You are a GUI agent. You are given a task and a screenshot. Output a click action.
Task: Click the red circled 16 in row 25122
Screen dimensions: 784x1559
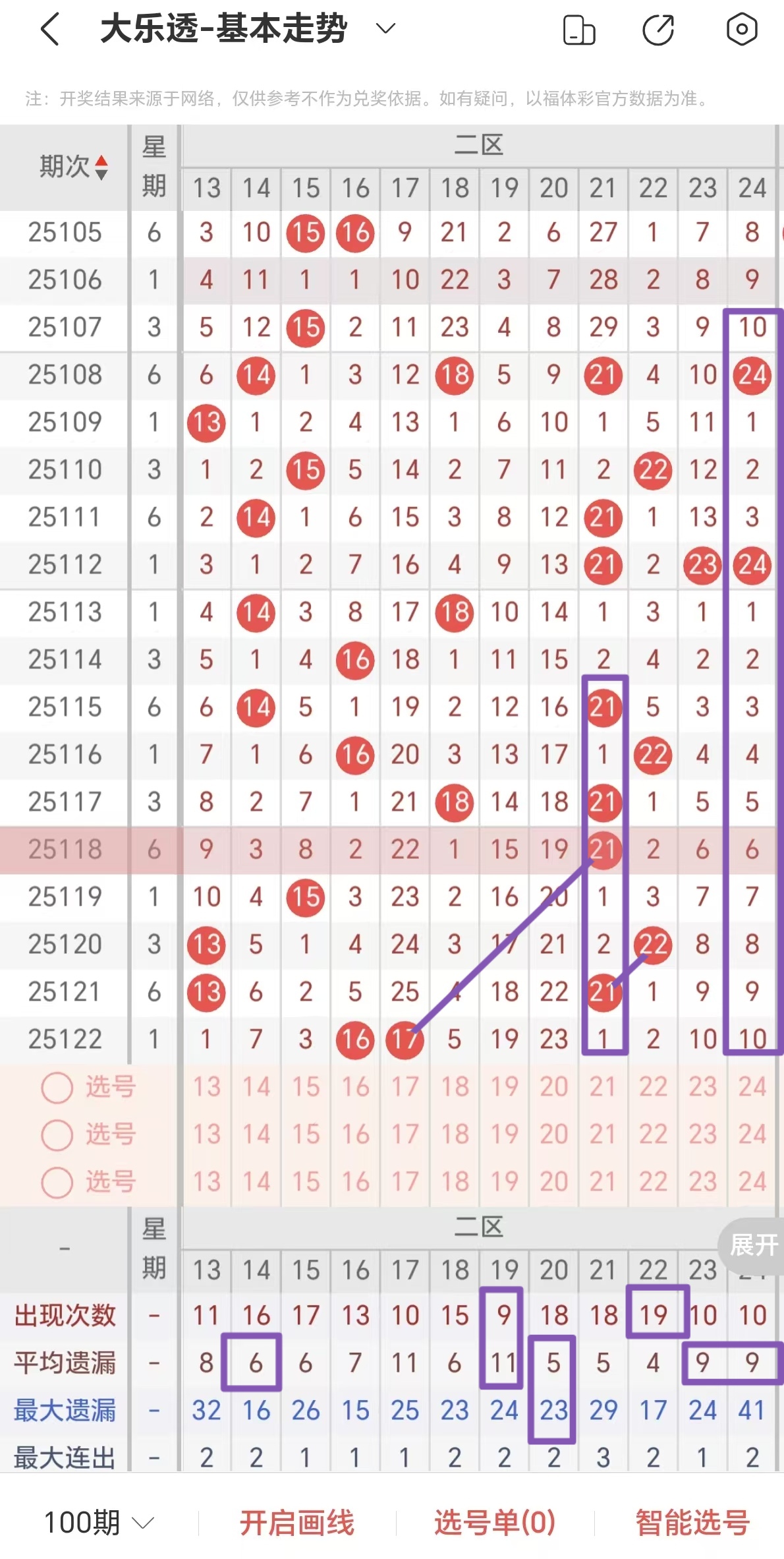tap(355, 1040)
